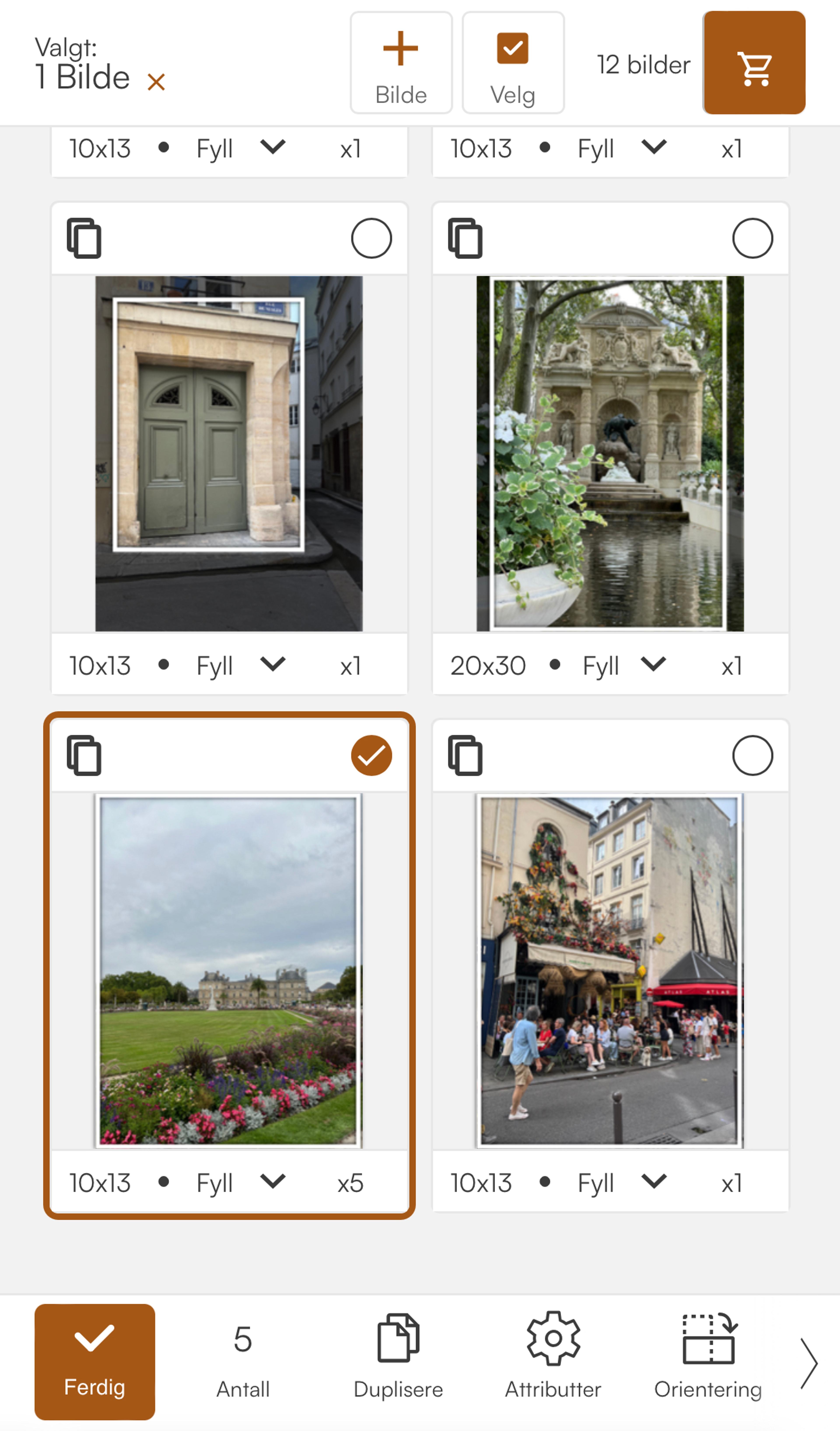Confirm with the Ferdig button
The width and height of the screenshot is (840, 1431).
tap(95, 1362)
